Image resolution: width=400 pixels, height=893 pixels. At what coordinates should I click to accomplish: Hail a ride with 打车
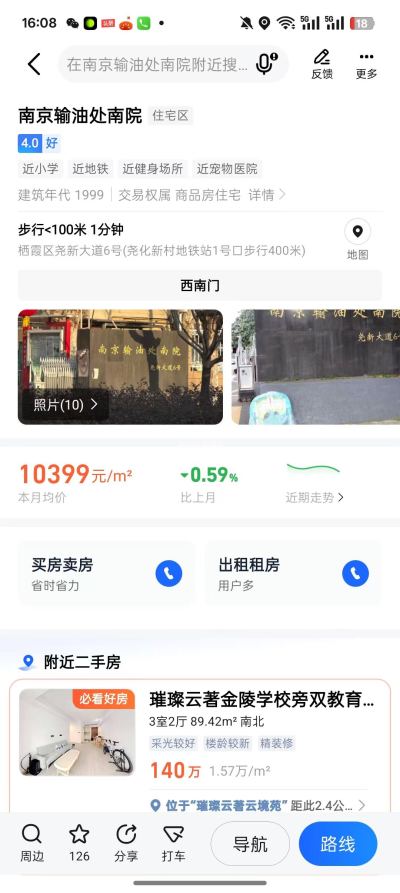click(173, 843)
